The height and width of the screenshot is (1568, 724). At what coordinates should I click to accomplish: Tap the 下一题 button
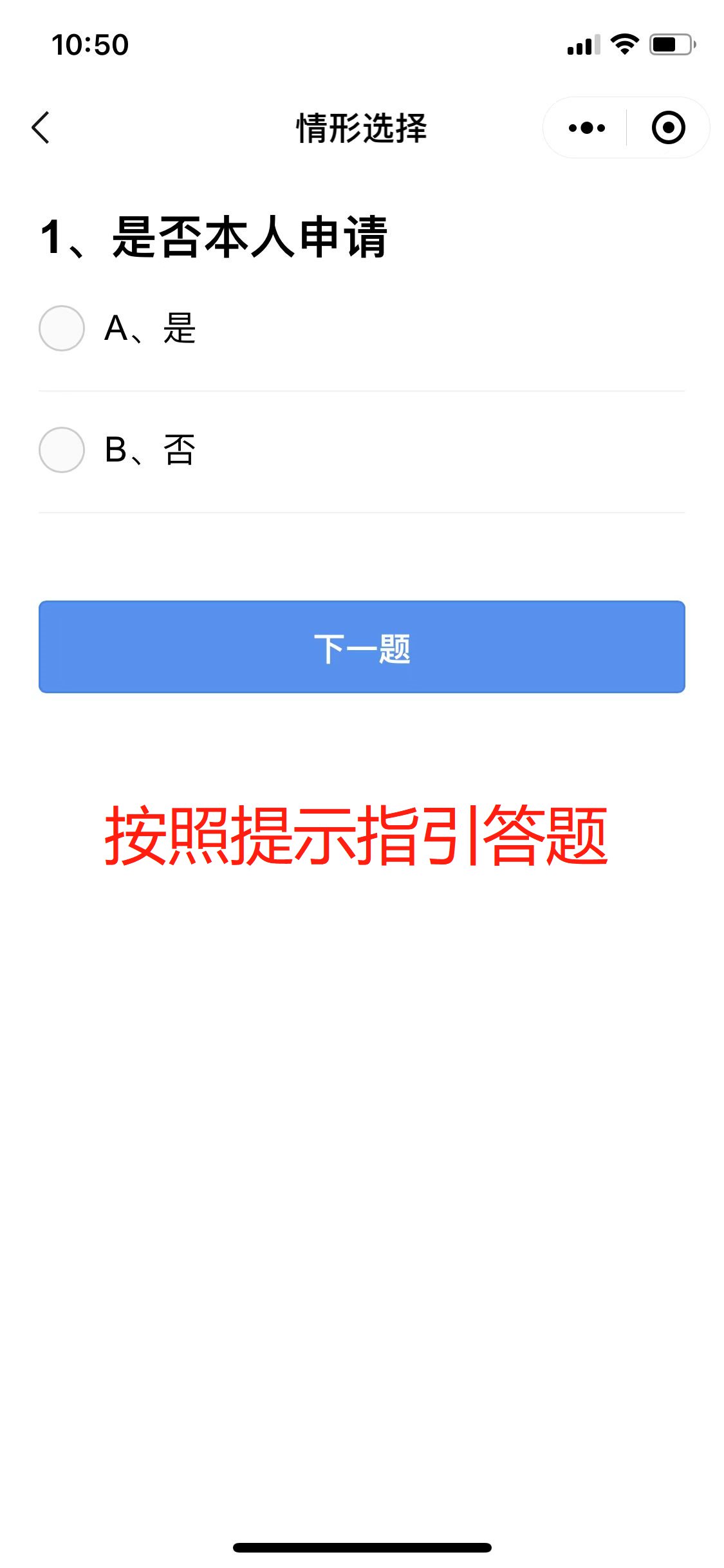tap(362, 647)
